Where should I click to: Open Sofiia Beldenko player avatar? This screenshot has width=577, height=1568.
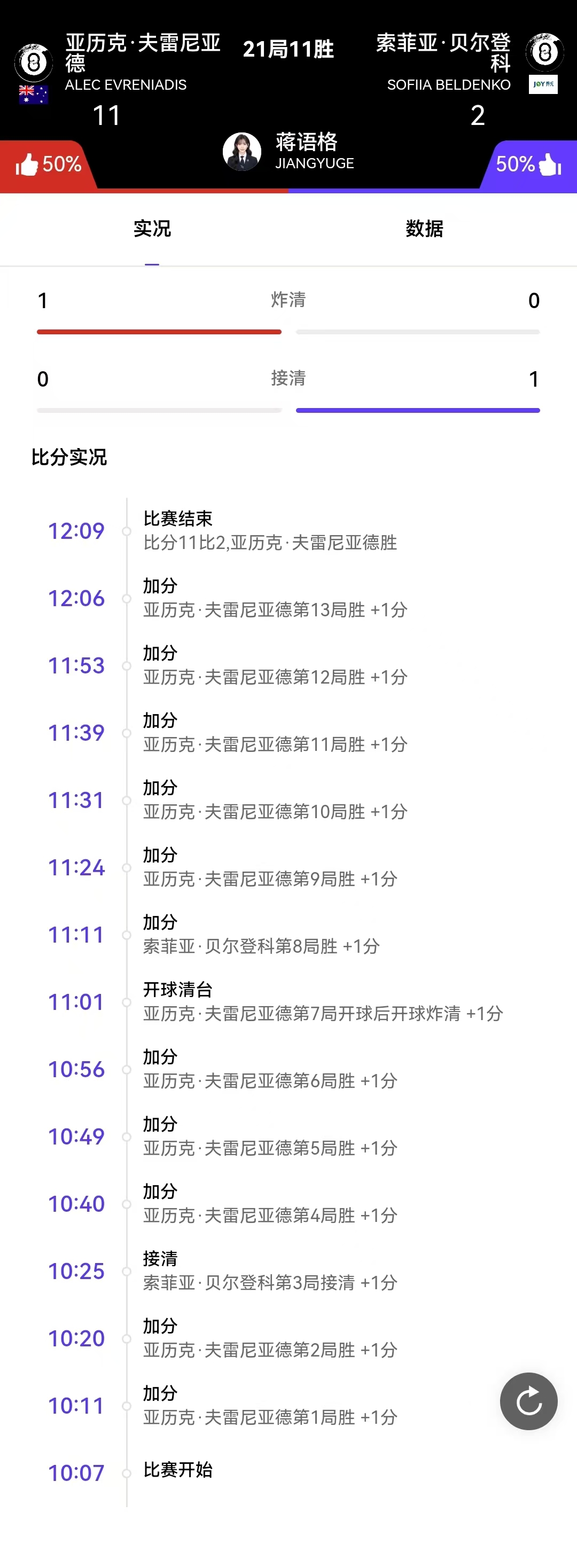coord(545,52)
